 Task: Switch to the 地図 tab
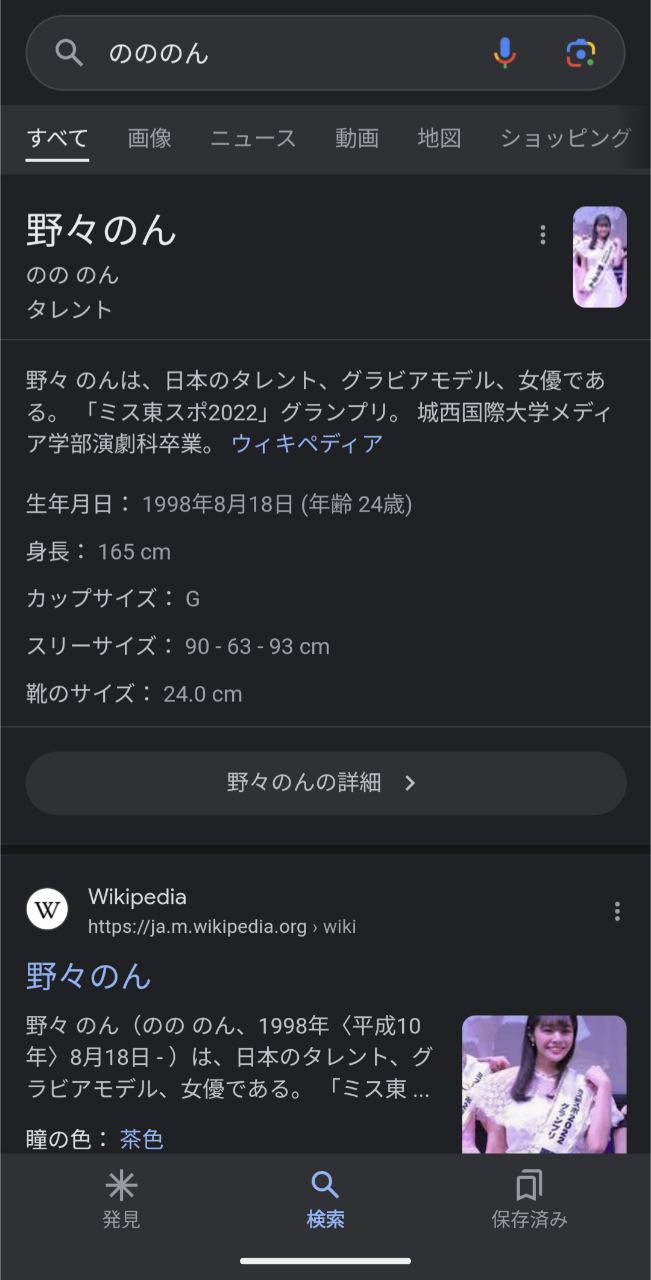(439, 139)
